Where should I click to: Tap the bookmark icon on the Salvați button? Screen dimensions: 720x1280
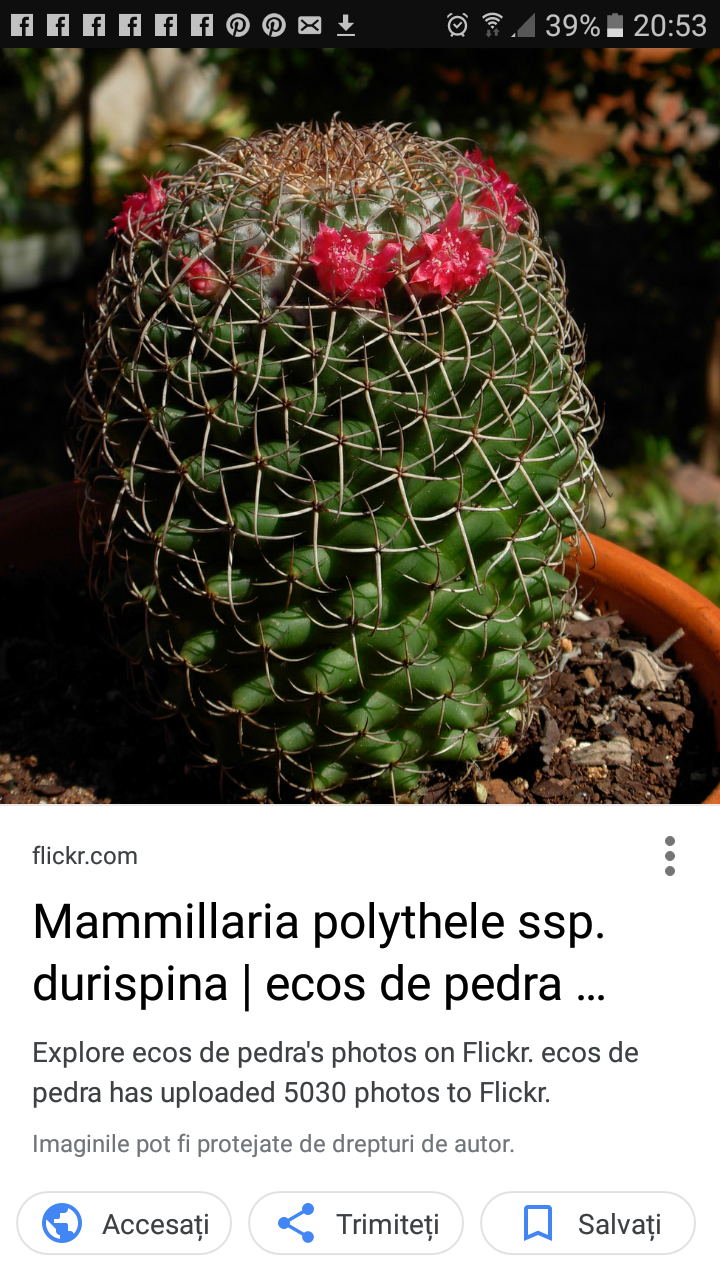coord(539,1222)
